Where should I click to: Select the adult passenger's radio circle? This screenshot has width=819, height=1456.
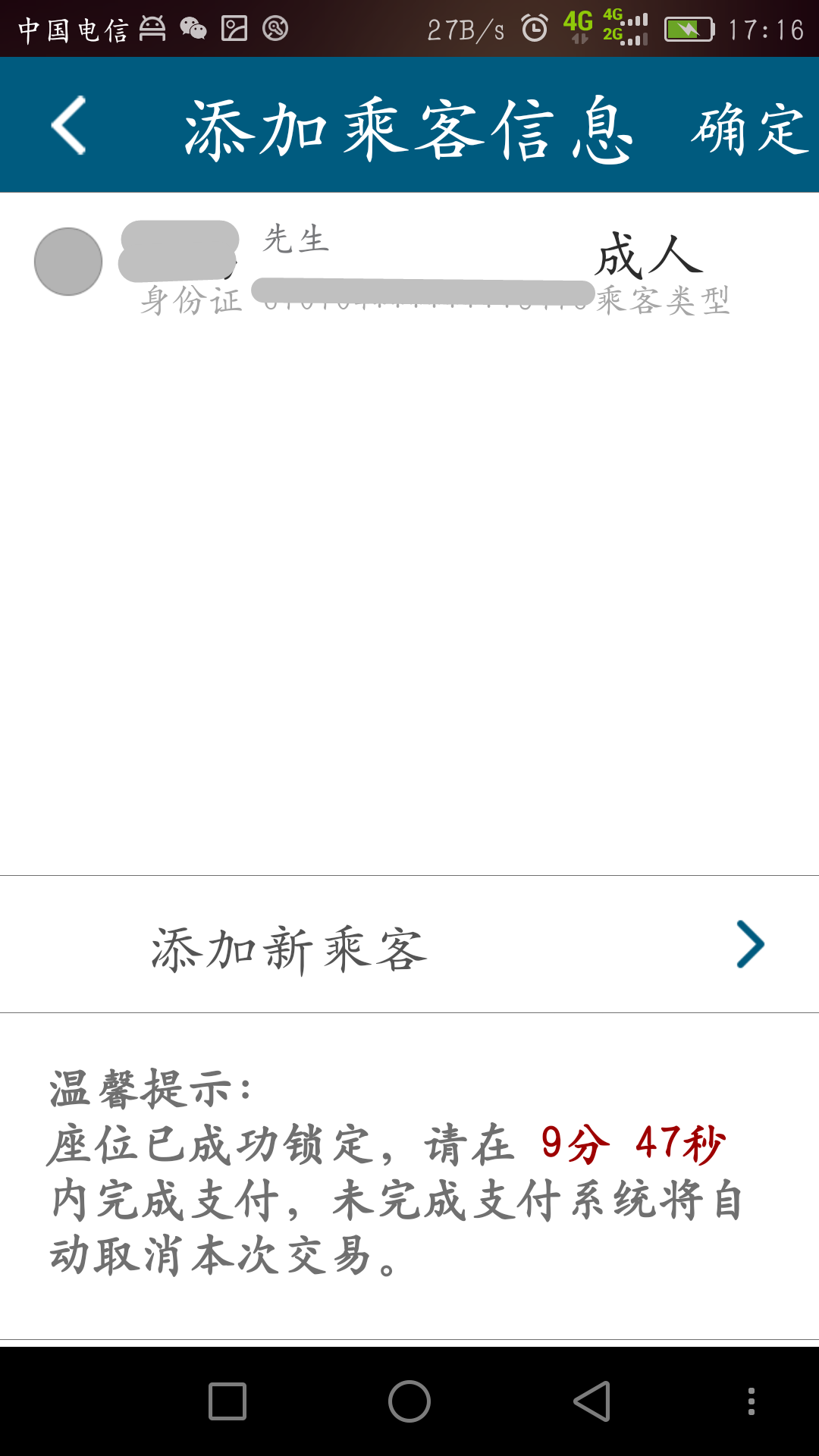tap(68, 262)
